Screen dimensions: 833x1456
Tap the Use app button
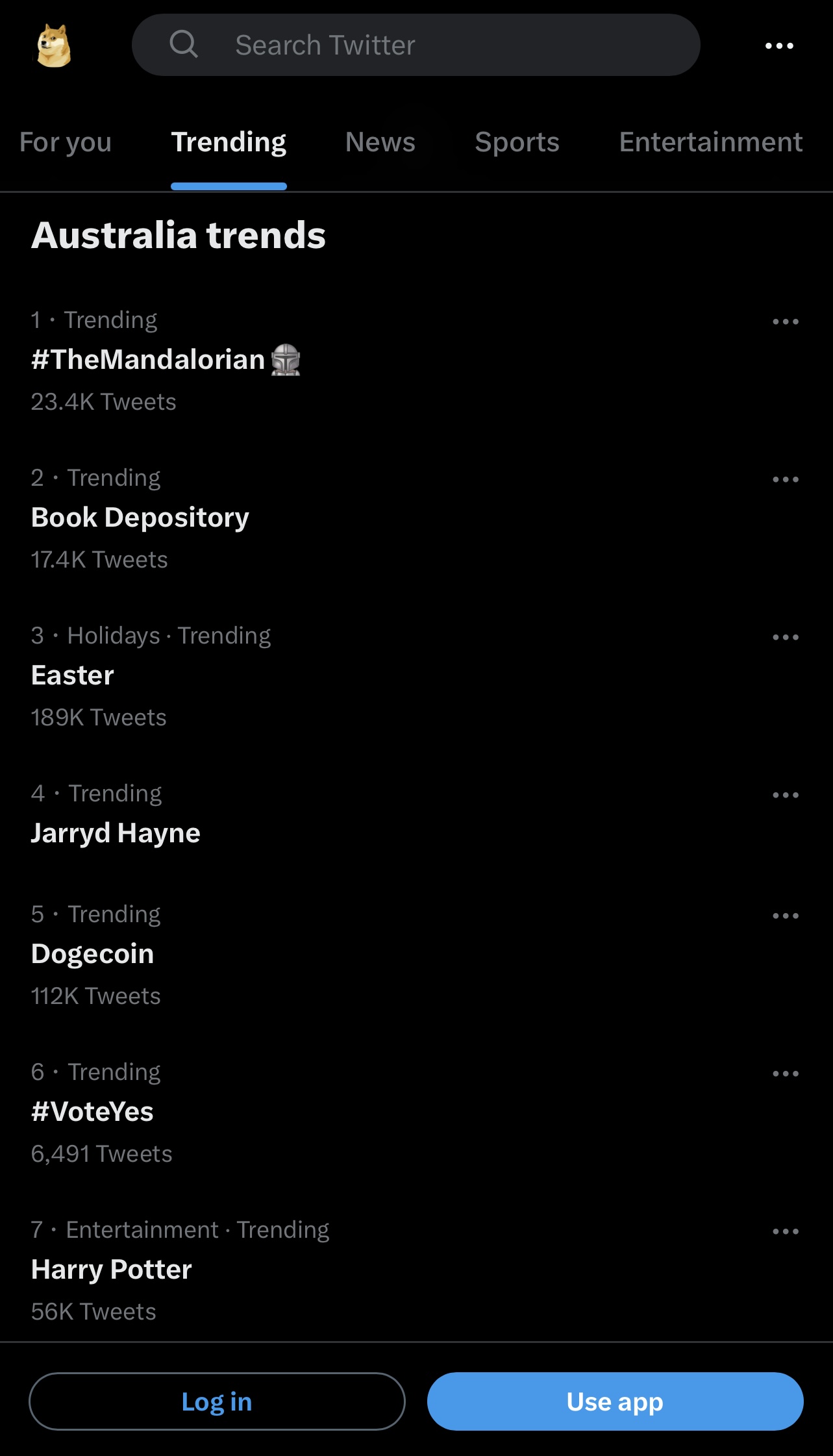(x=615, y=1401)
